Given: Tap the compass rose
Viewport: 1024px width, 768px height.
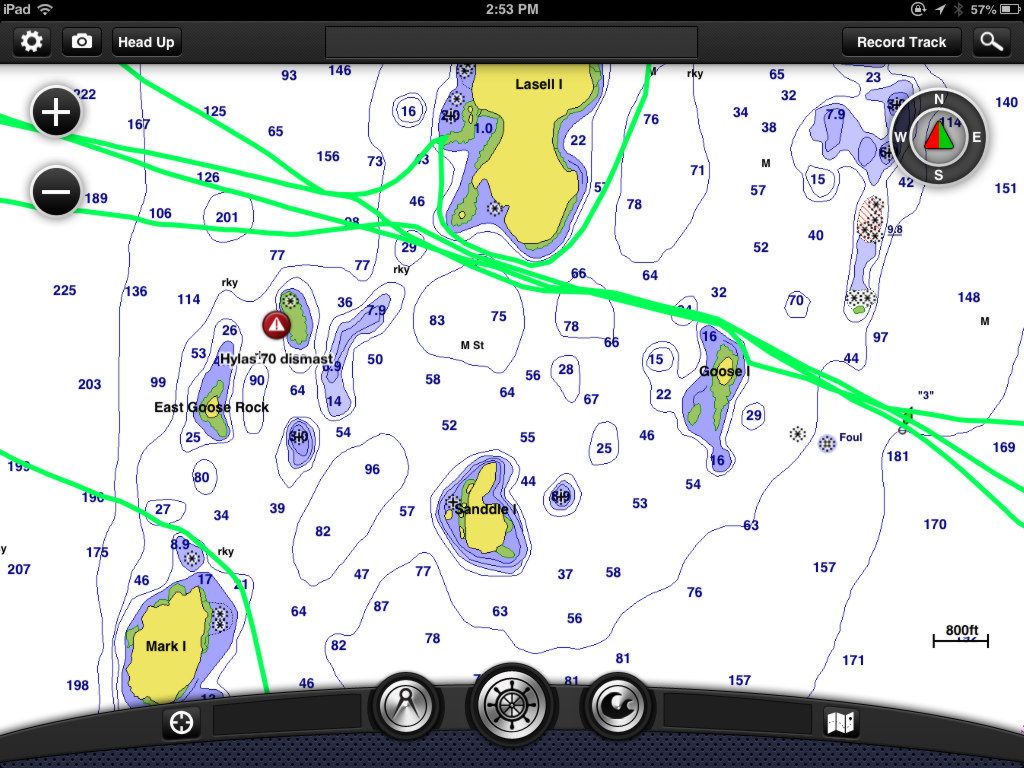Looking at the screenshot, I should (x=938, y=137).
